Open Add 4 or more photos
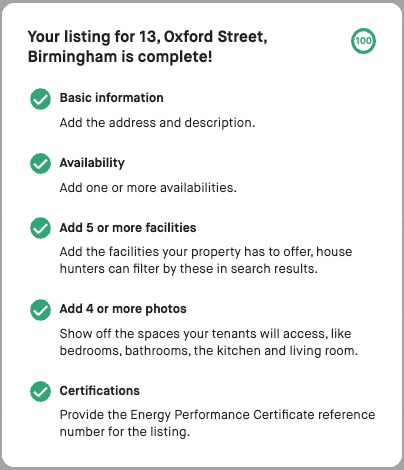This screenshot has height=470, width=404. click(x=123, y=309)
